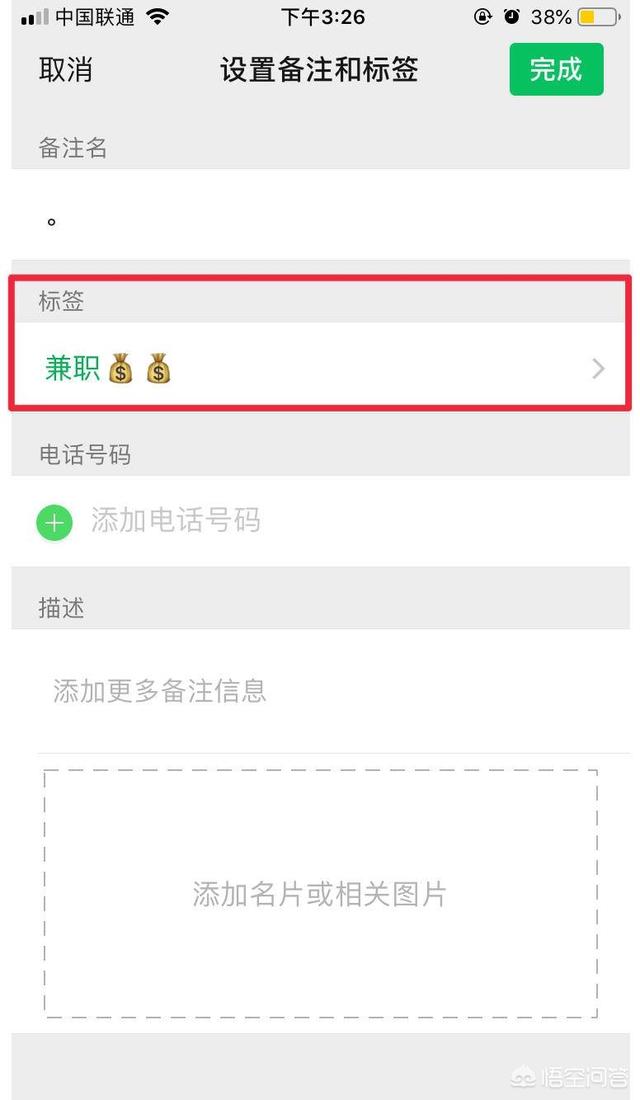
Task: Tap 取消 to cancel editing
Action: tap(65, 69)
